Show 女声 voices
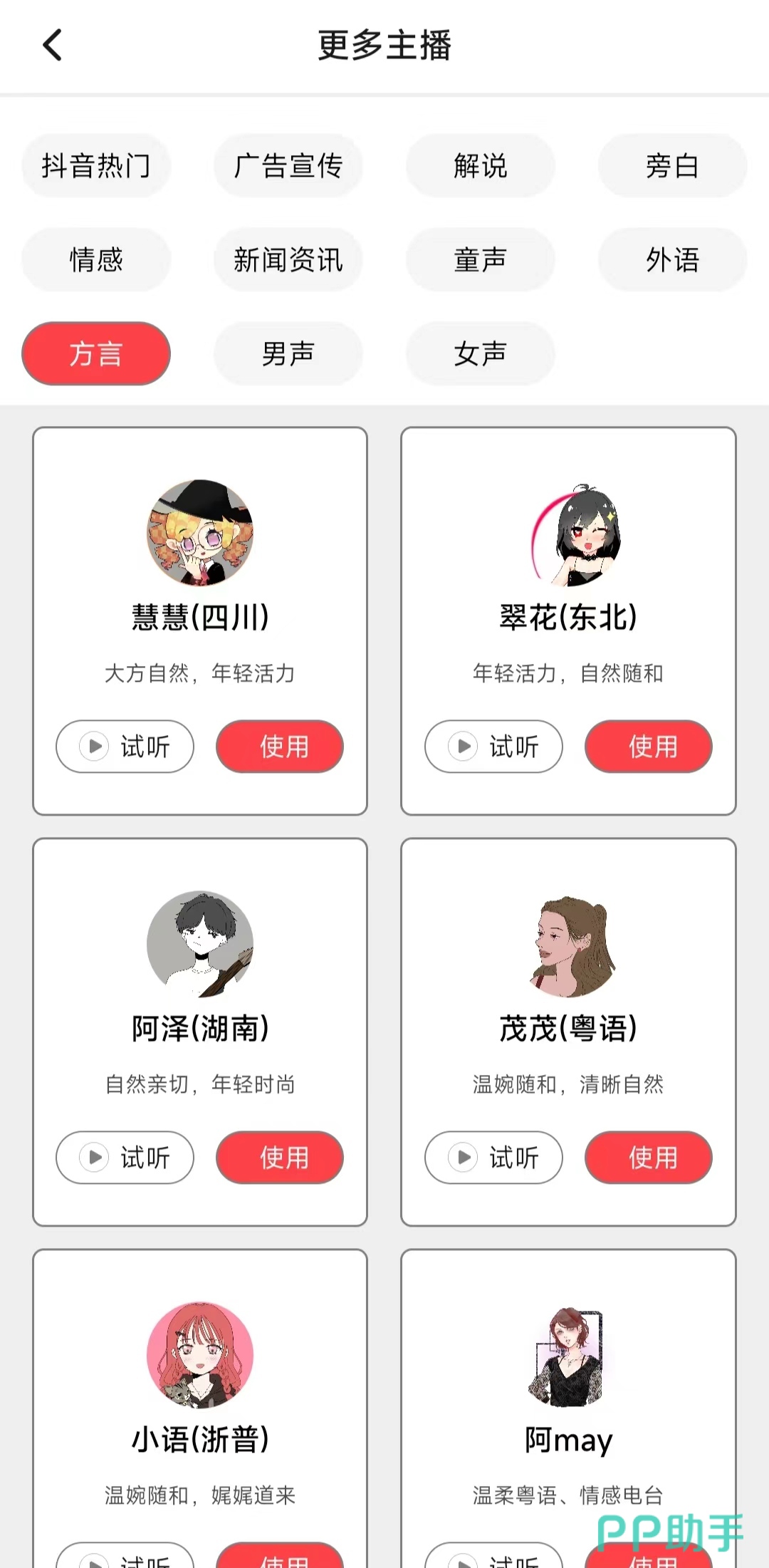769x1568 pixels. (481, 354)
